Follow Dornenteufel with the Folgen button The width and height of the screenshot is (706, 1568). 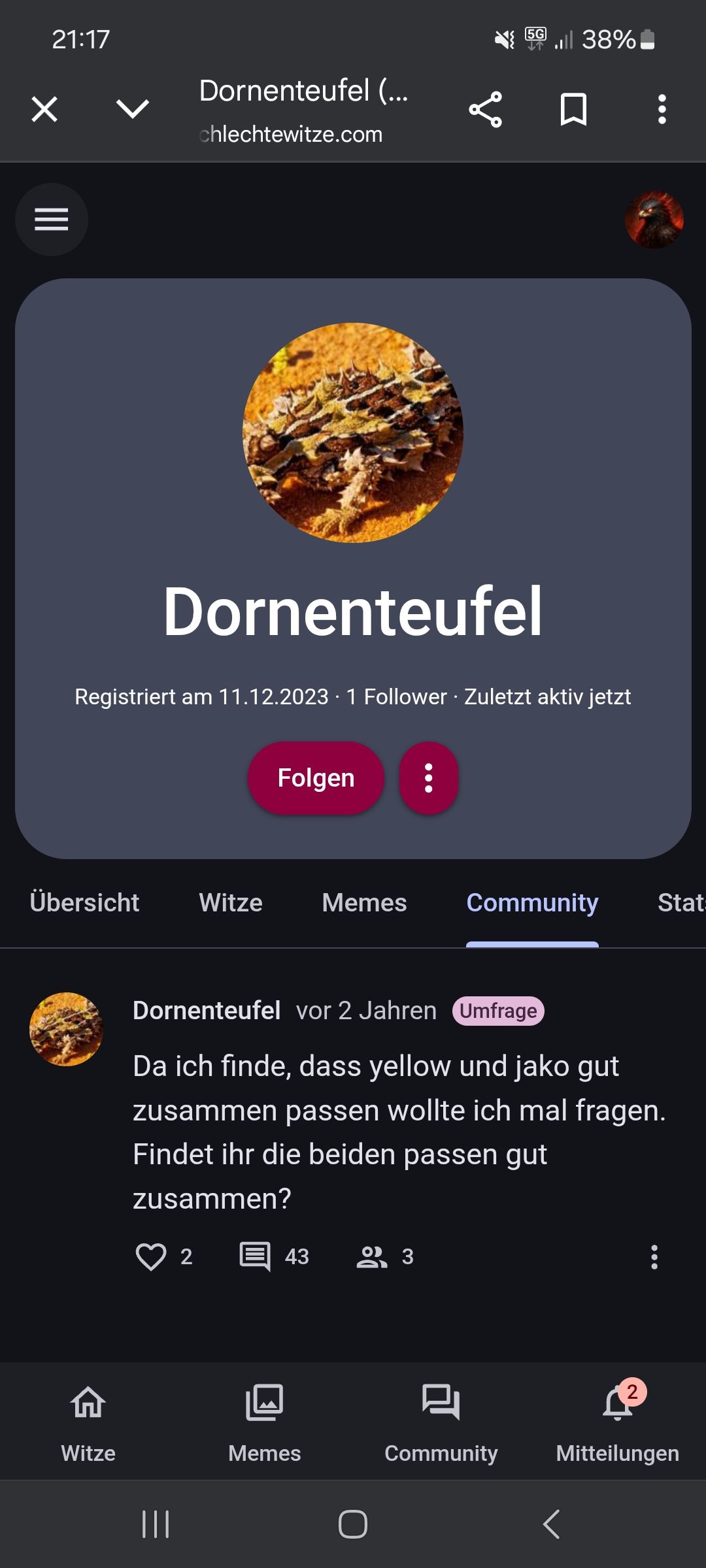pyautogui.click(x=316, y=777)
